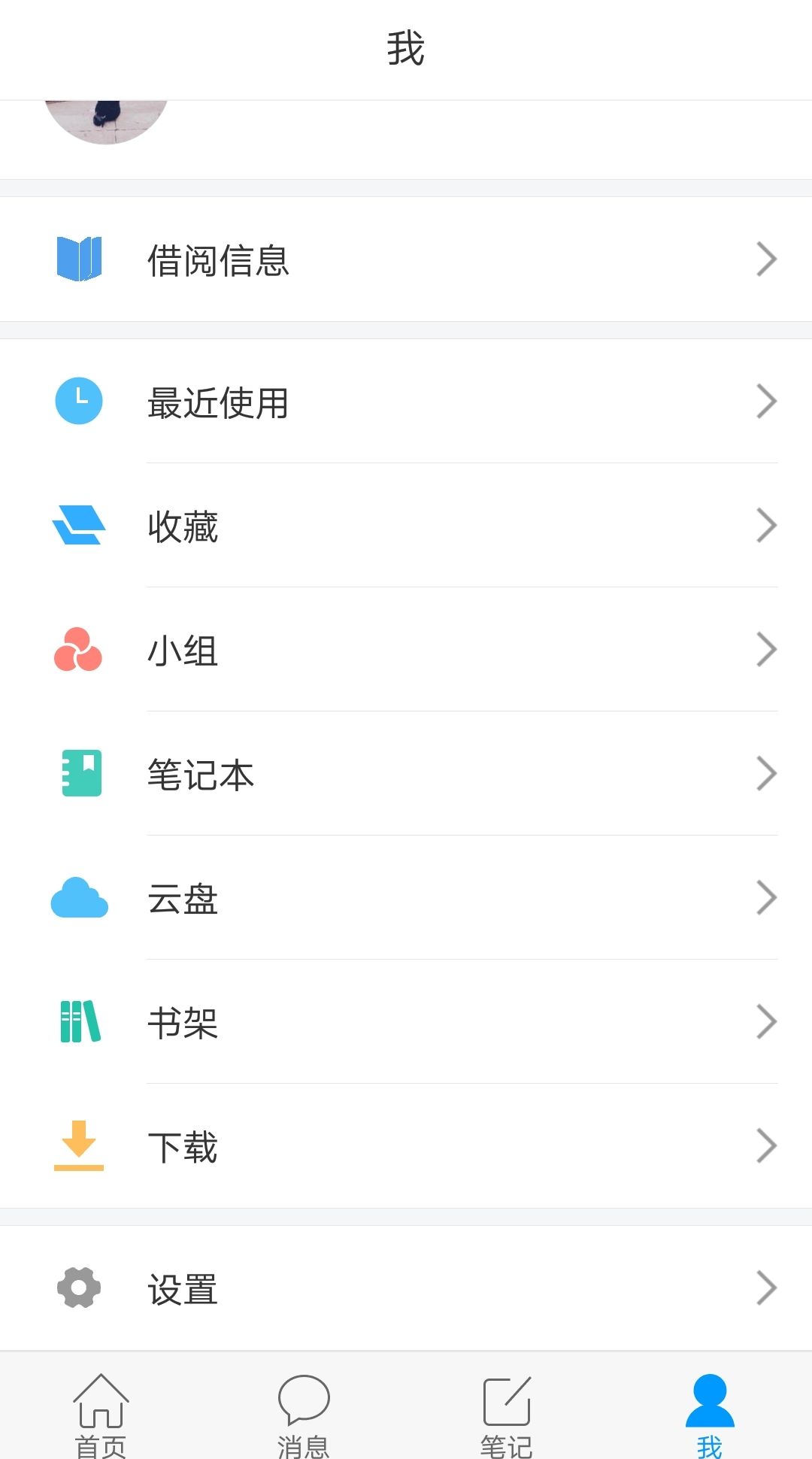The height and width of the screenshot is (1459, 812).
Task: Open 借阅信息 borrowing info
Action: [406, 259]
